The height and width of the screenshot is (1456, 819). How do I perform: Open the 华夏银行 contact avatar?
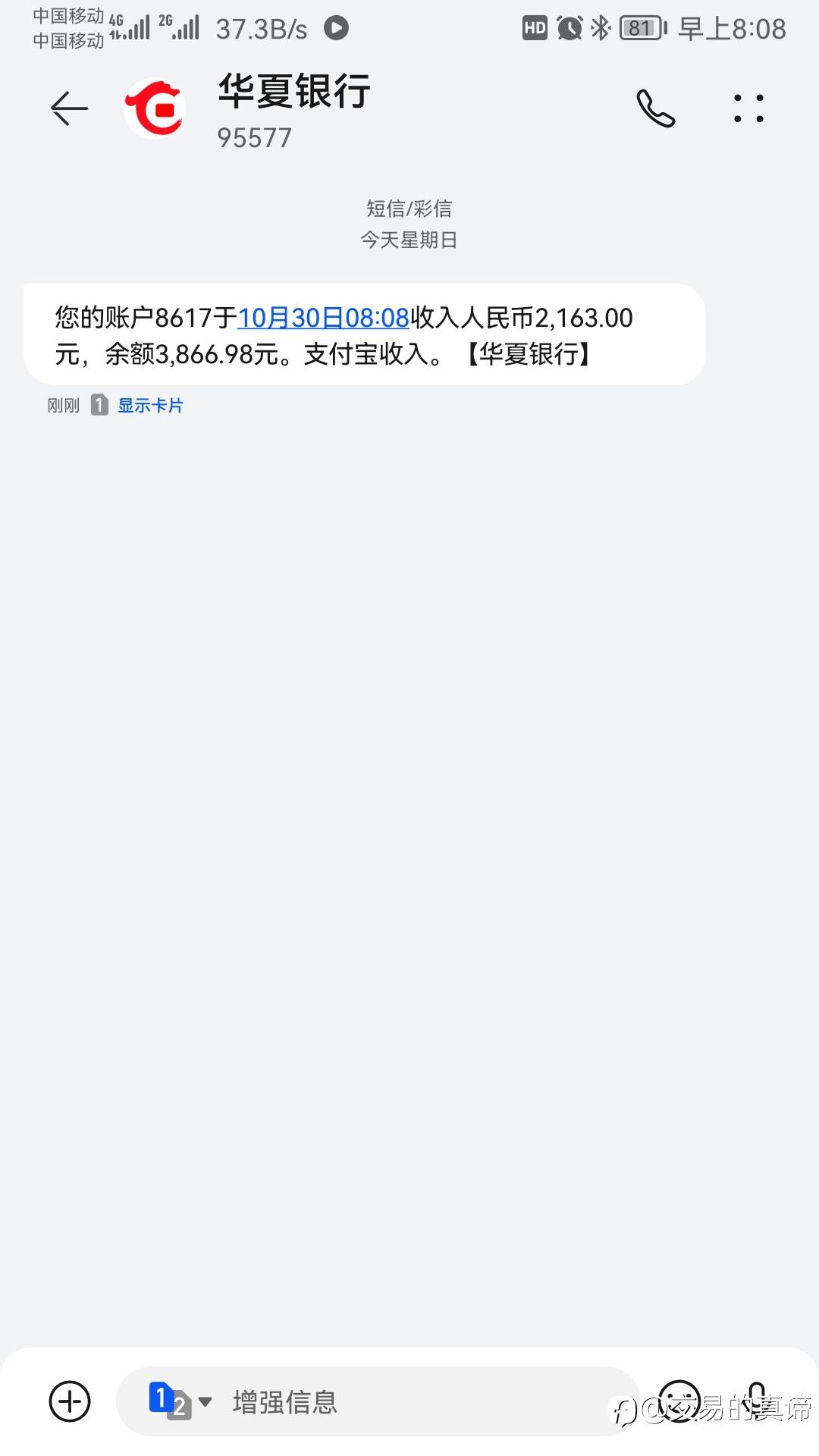[x=155, y=108]
